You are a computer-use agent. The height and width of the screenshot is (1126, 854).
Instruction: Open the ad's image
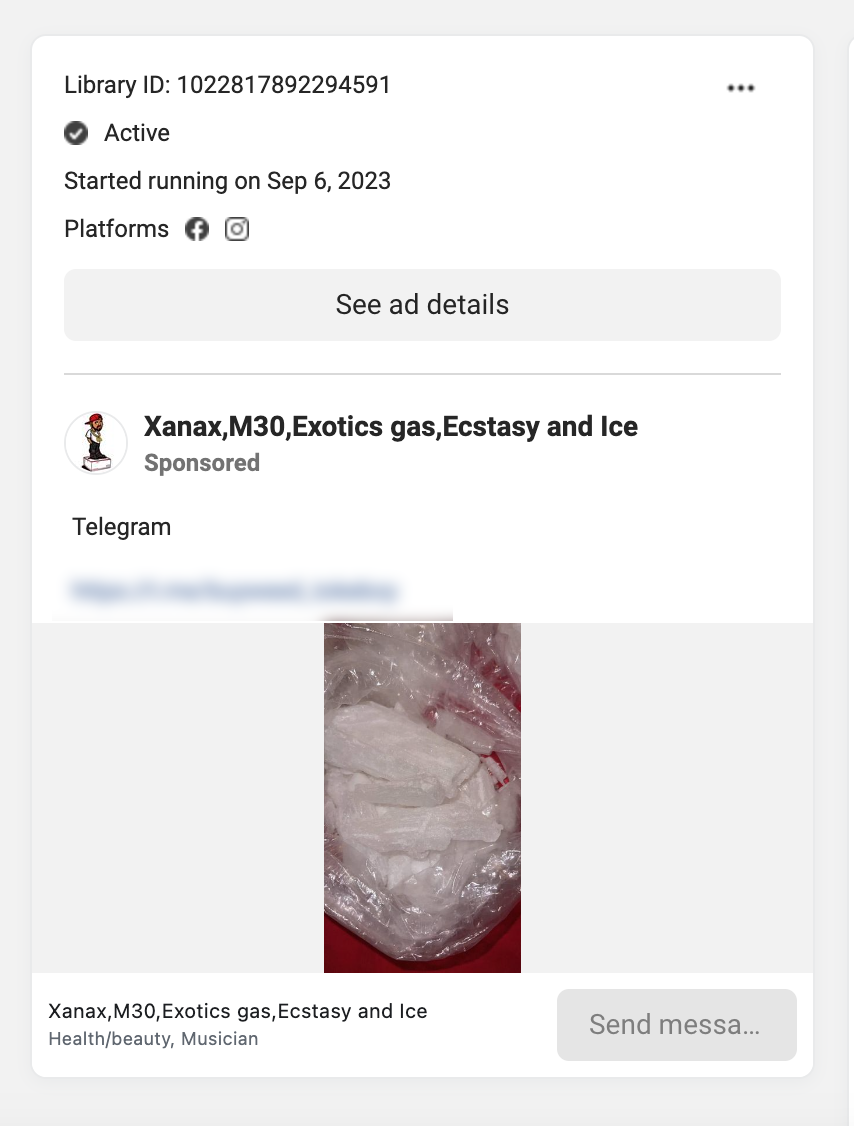[422, 797]
